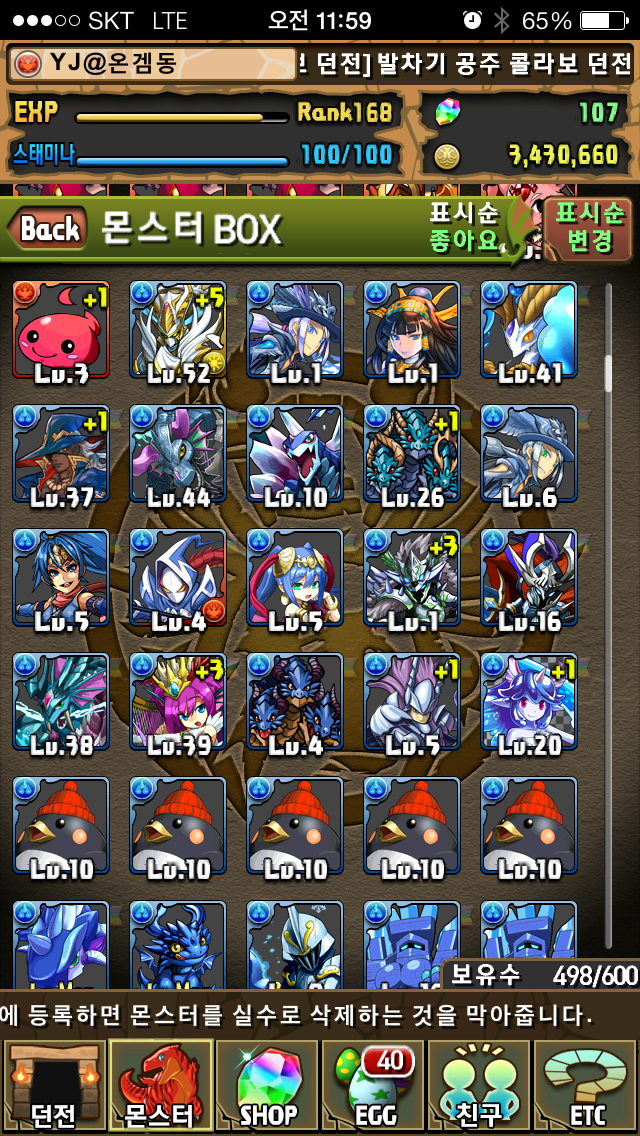Select the red slime monster Lv.3
Screen dimensions: 640x1136
point(61,329)
